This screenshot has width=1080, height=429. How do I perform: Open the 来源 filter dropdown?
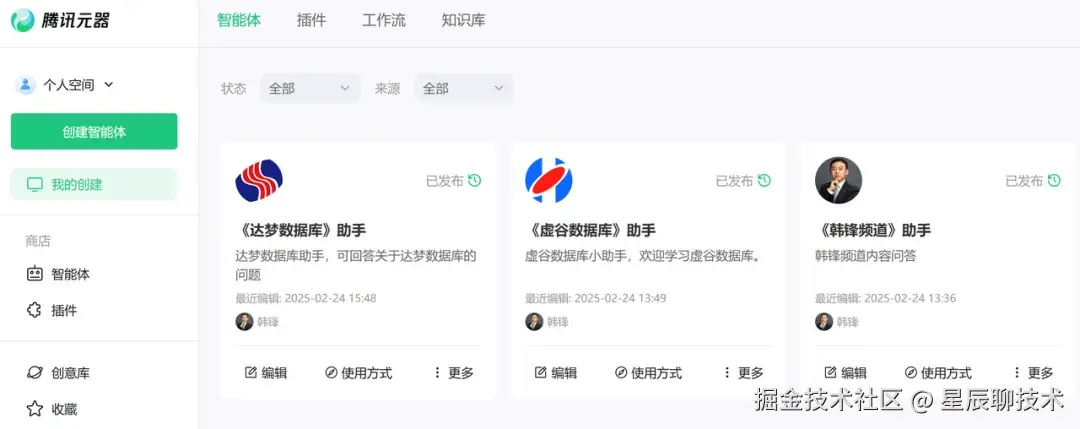point(463,88)
